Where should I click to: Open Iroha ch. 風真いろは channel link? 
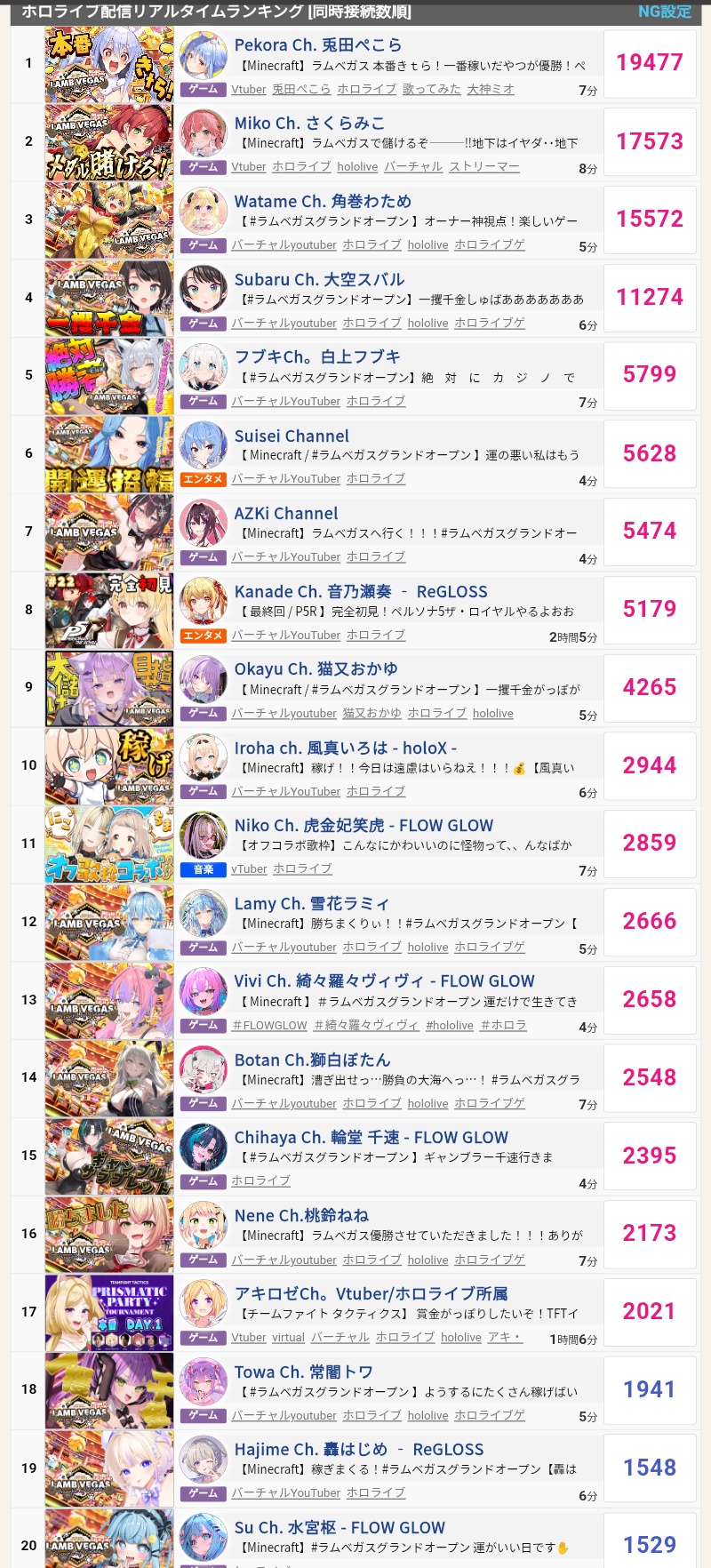coord(345,748)
